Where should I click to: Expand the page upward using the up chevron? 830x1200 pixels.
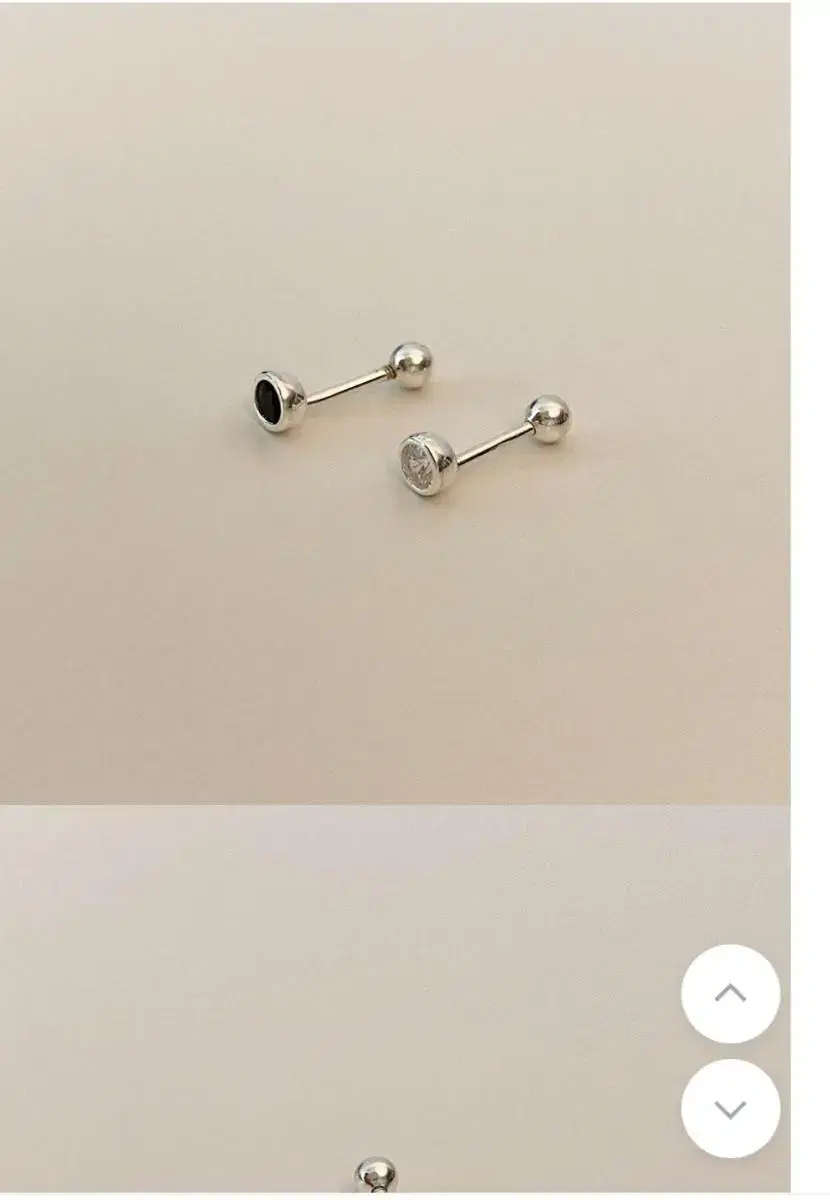pyautogui.click(x=731, y=996)
